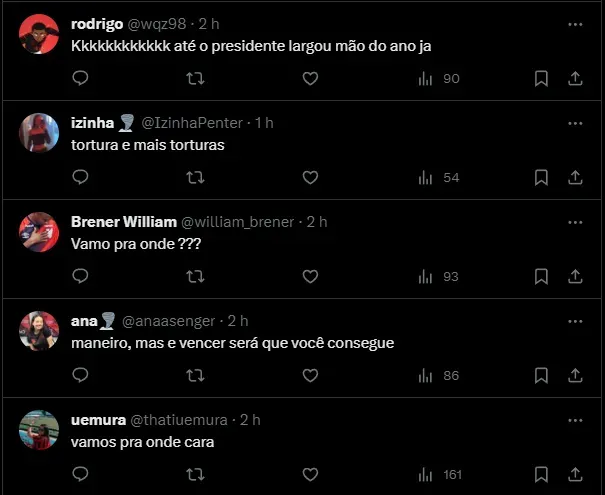The height and width of the screenshot is (495, 605).
Task: Open the more options menu on ana's tweet
Action: pos(575,321)
